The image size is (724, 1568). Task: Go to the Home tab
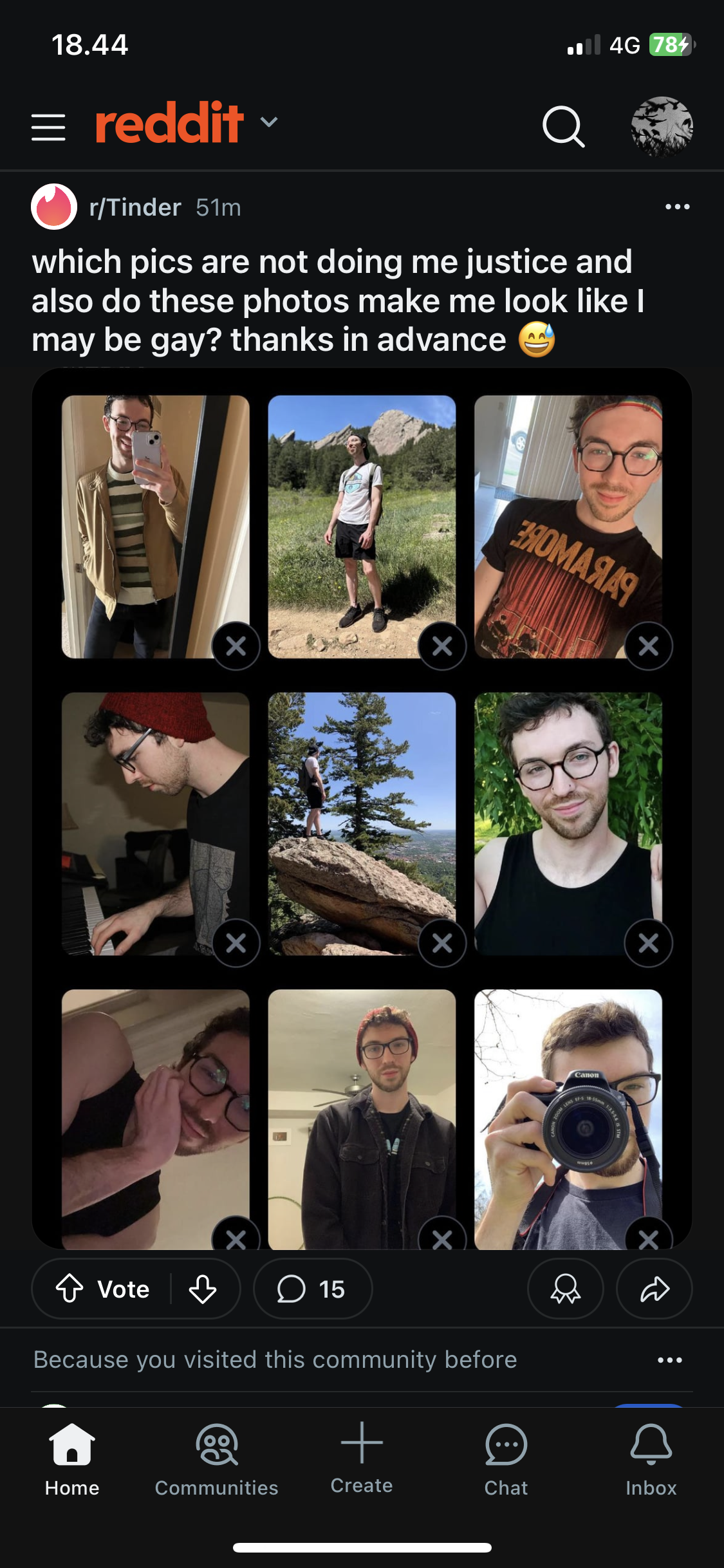pos(72,1460)
